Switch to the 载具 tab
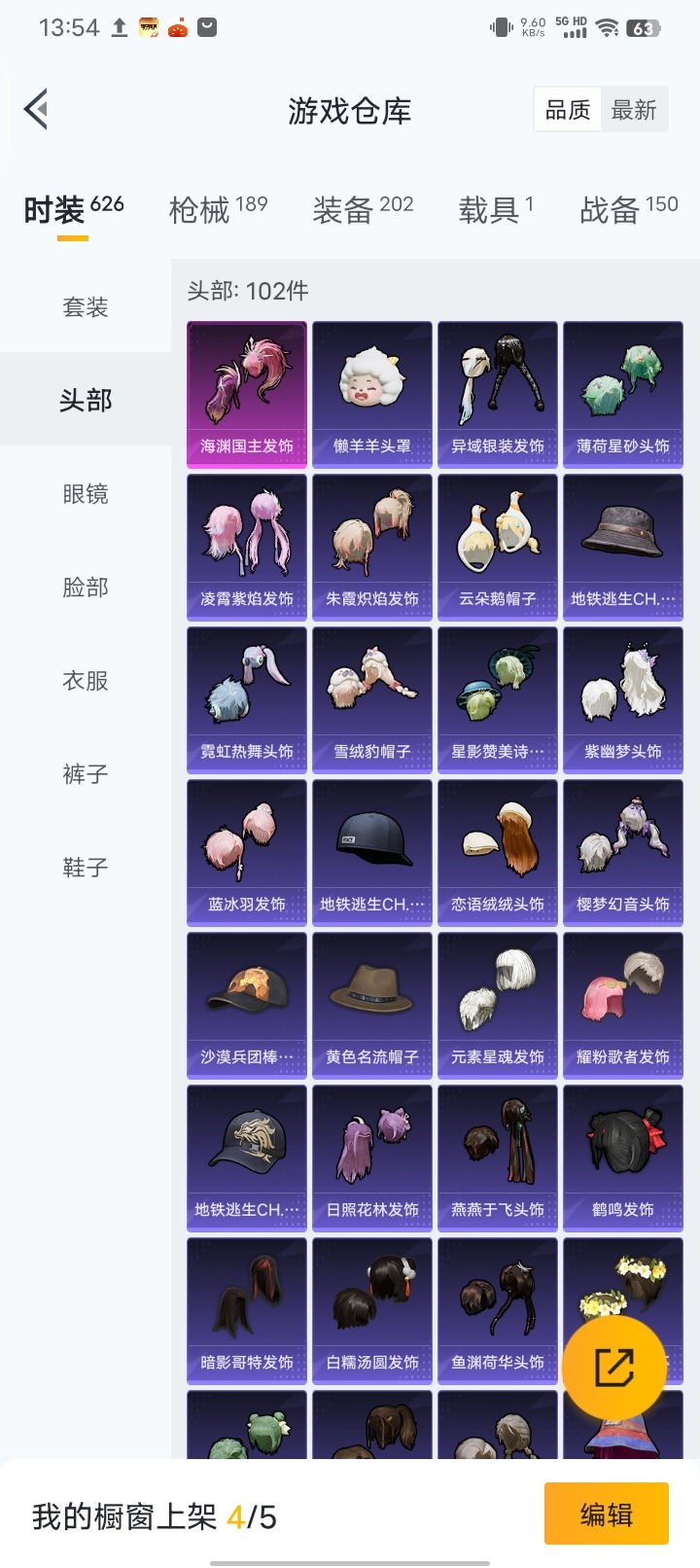The image size is (700, 1568). tap(495, 208)
